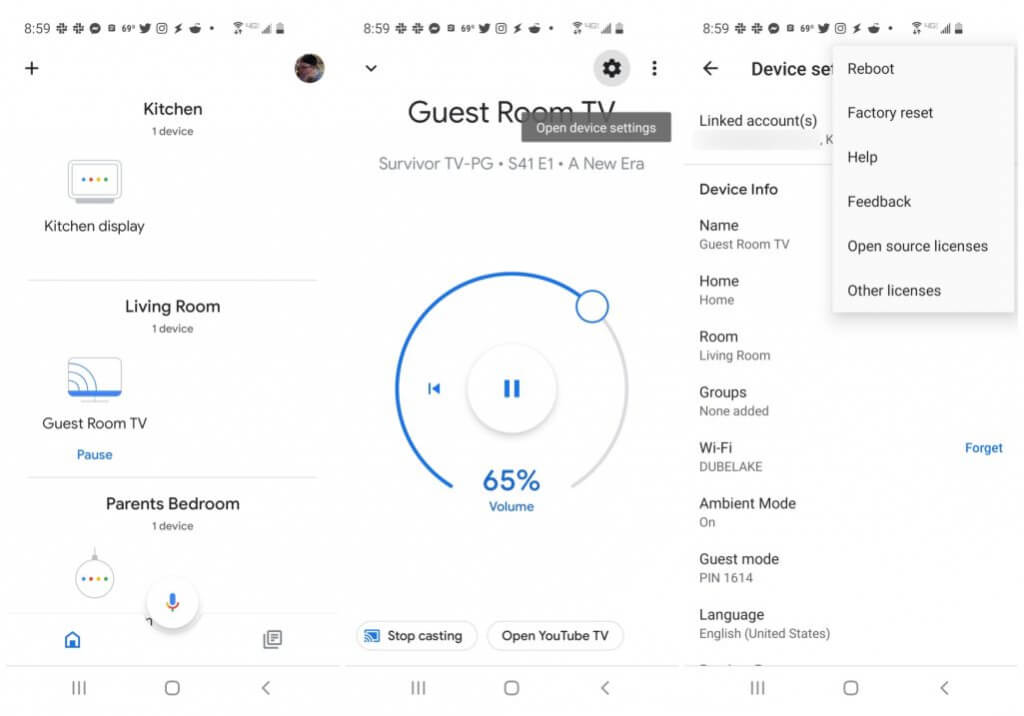The image size is (1024, 716).
Task: Switch to the feed tab
Action: tap(272, 639)
